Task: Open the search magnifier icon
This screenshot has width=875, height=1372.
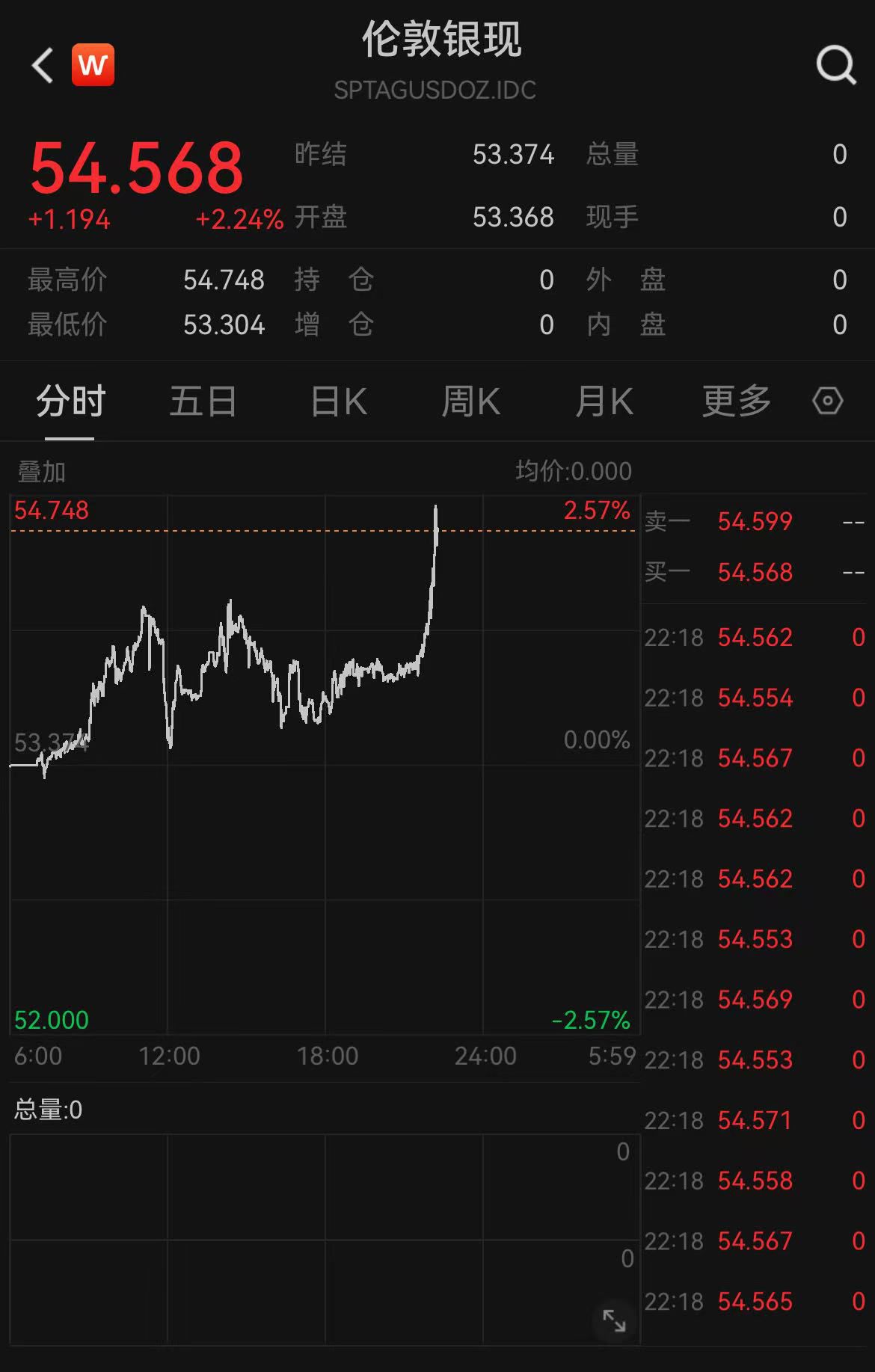Action: 835,65
